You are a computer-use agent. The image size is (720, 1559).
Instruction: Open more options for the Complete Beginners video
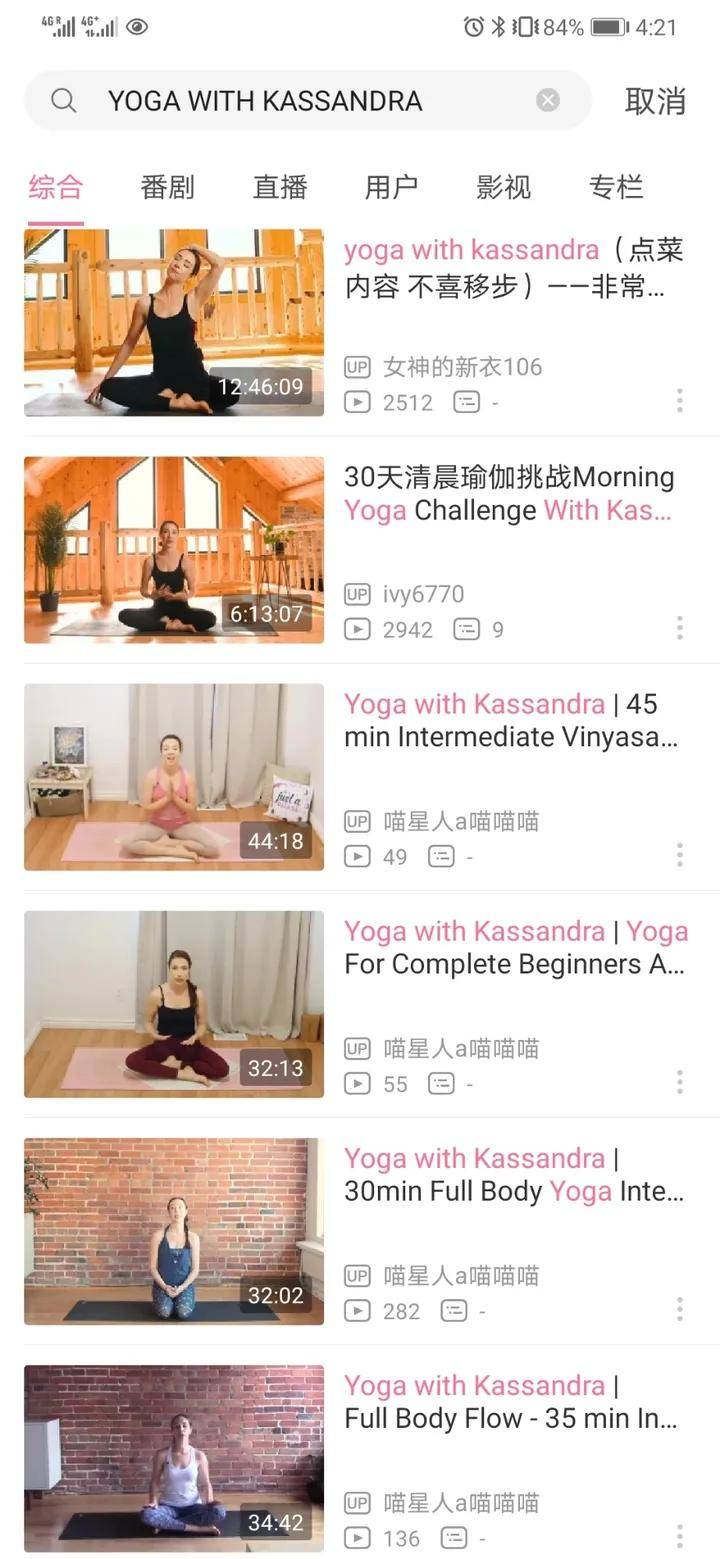click(679, 1082)
